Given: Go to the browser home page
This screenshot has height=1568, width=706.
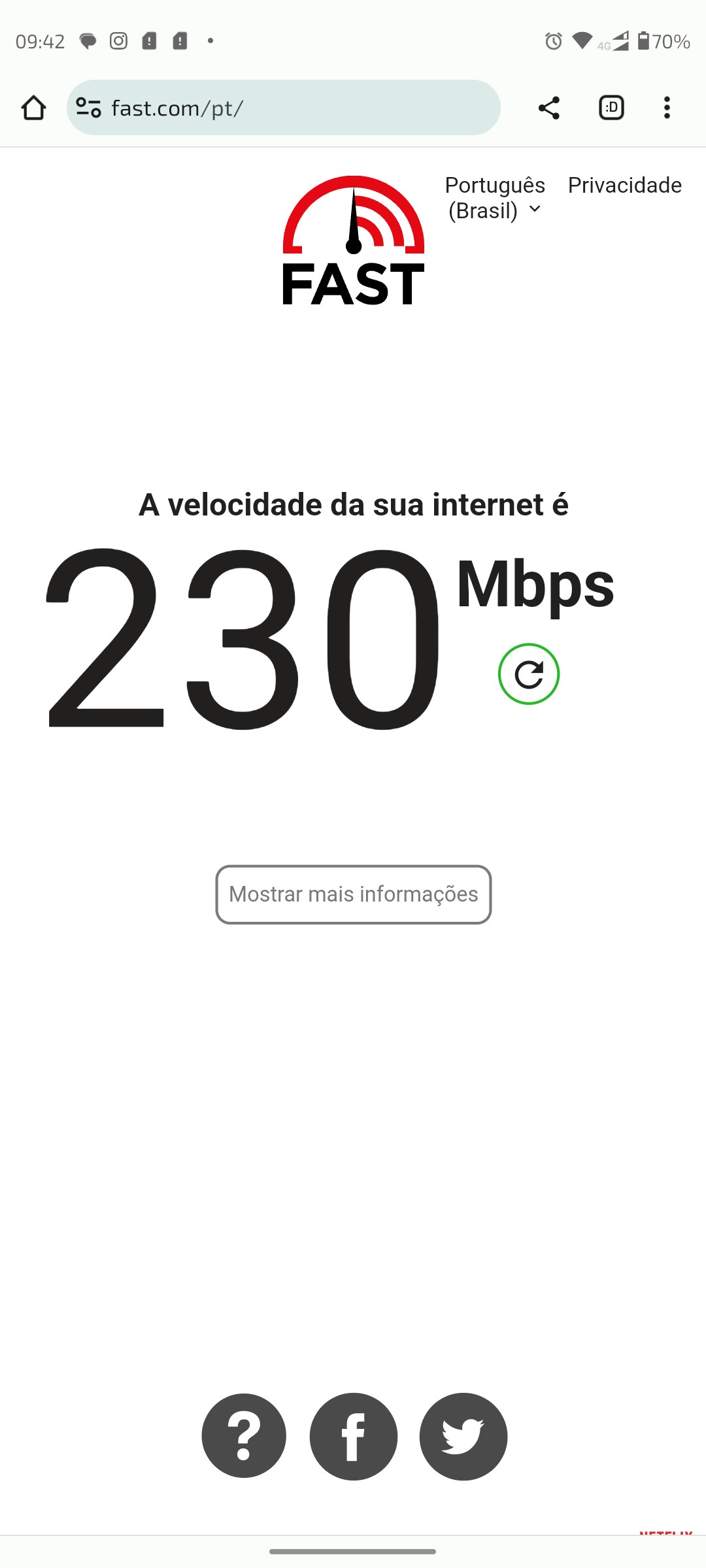Looking at the screenshot, I should point(33,108).
